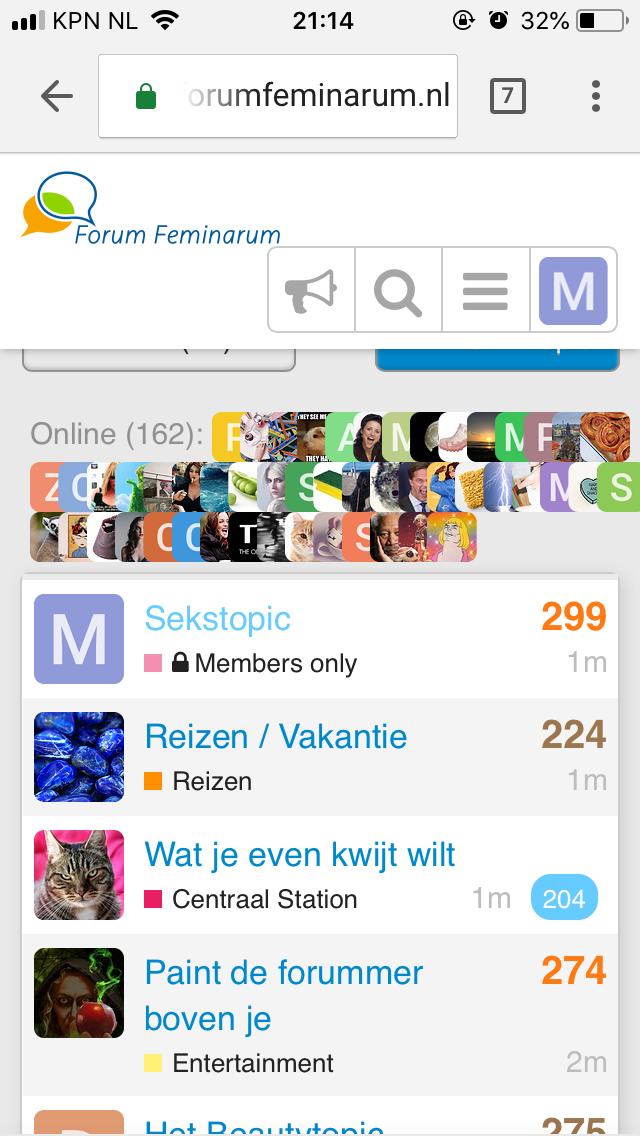This screenshot has height=1136, width=640.
Task: Open the megaphone announcements icon
Action: 311,290
